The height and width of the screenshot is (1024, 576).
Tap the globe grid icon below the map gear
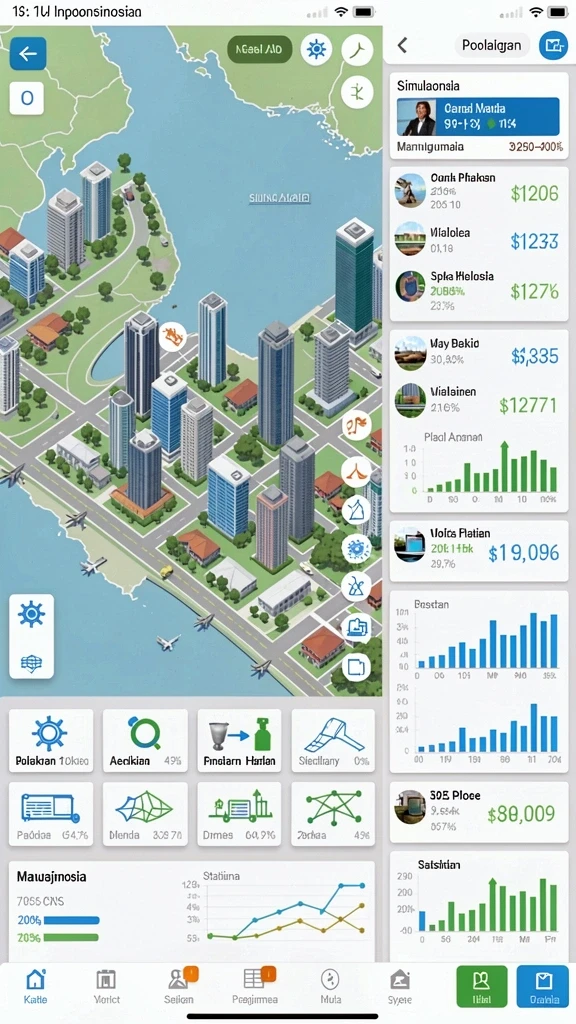(31, 664)
